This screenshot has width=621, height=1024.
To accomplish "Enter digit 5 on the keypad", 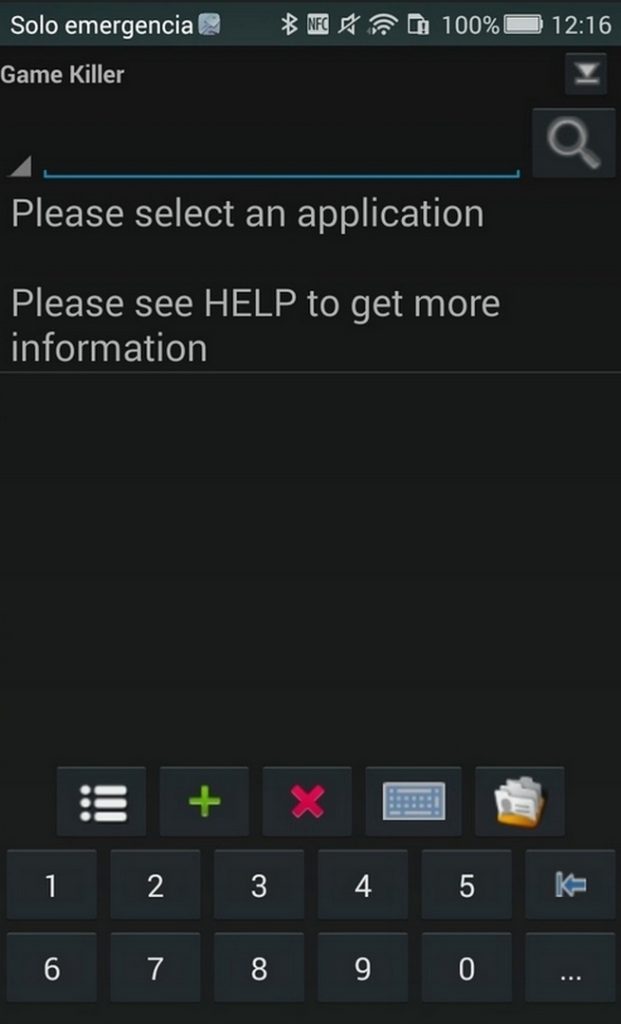I will click(x=467, y=885).
